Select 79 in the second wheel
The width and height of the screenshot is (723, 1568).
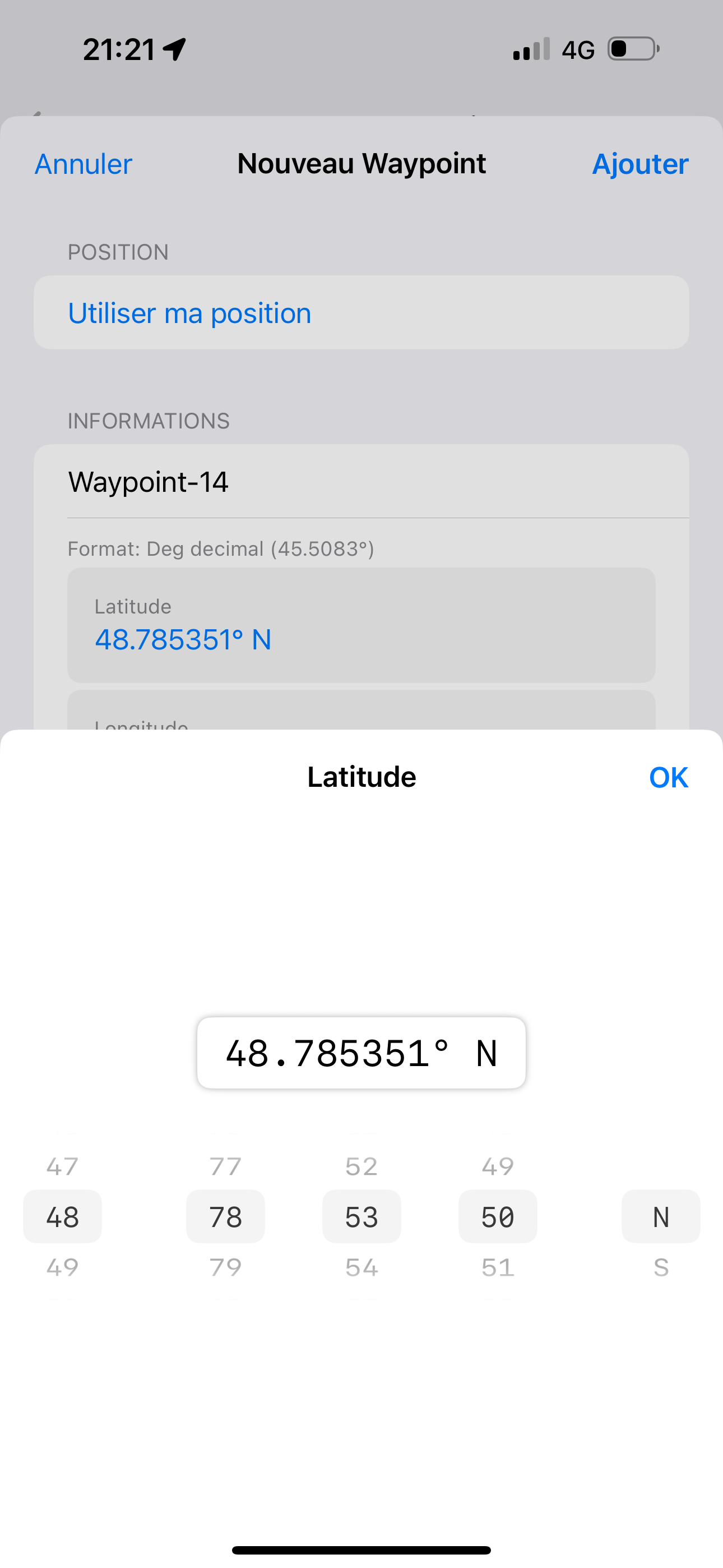pos(225,1267)
